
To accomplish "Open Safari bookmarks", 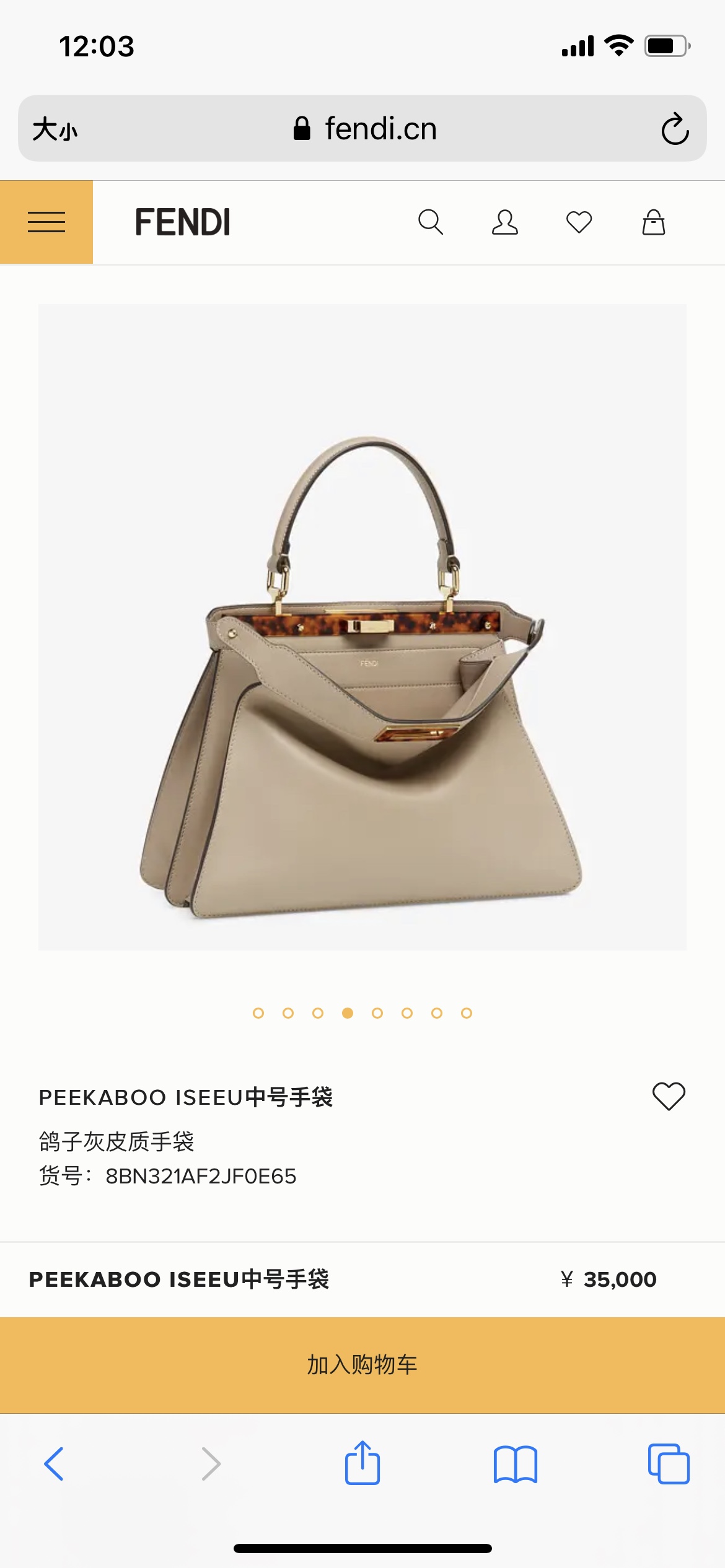I will (516, 1464).
